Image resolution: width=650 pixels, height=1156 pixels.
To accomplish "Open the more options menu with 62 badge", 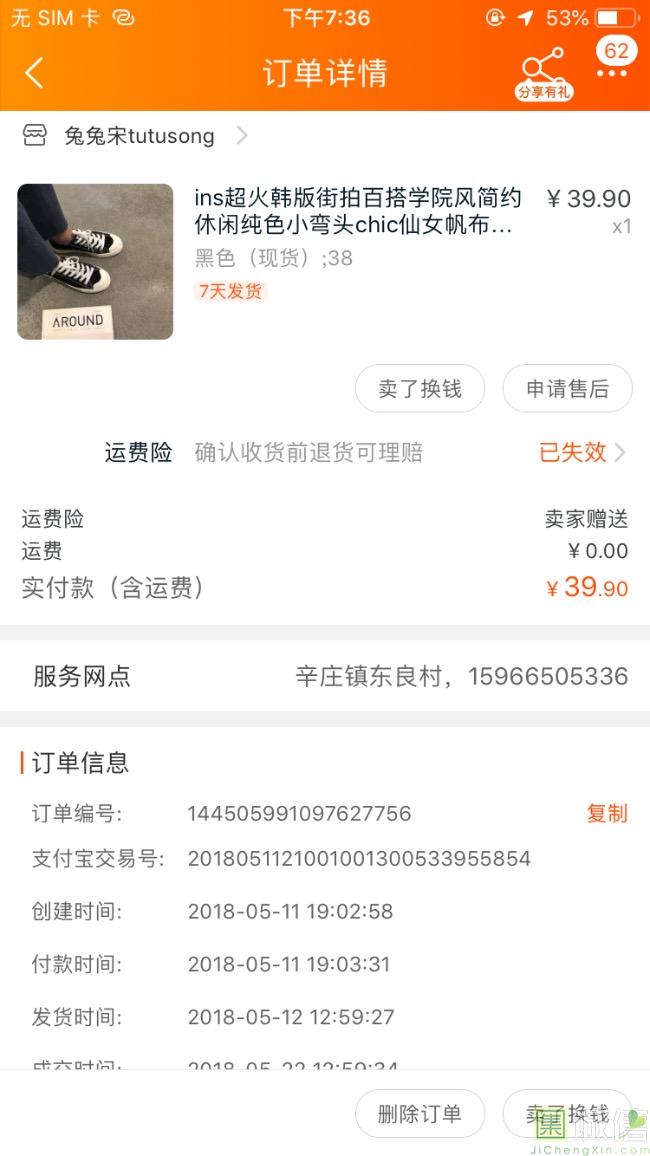I will click(x=612, y=70).
